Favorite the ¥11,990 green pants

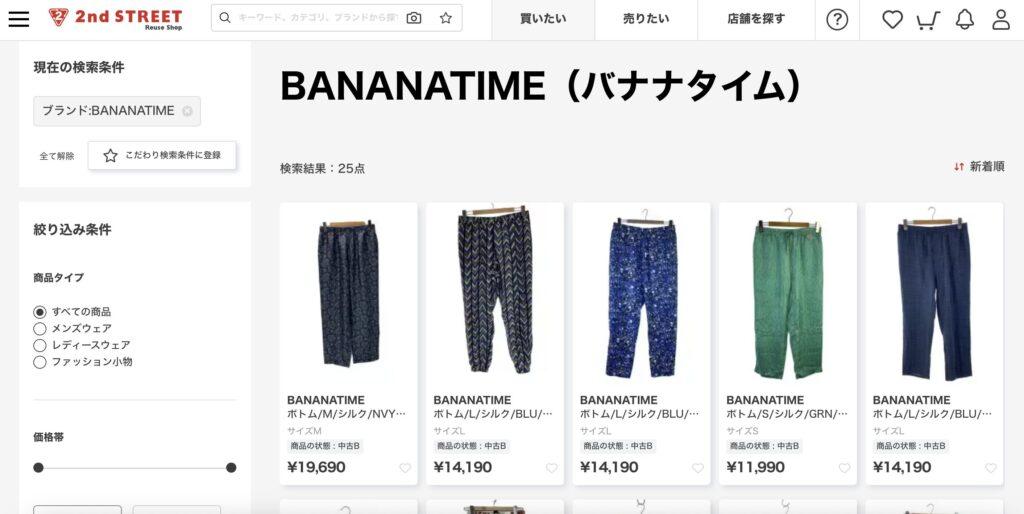tap(844, 468)
